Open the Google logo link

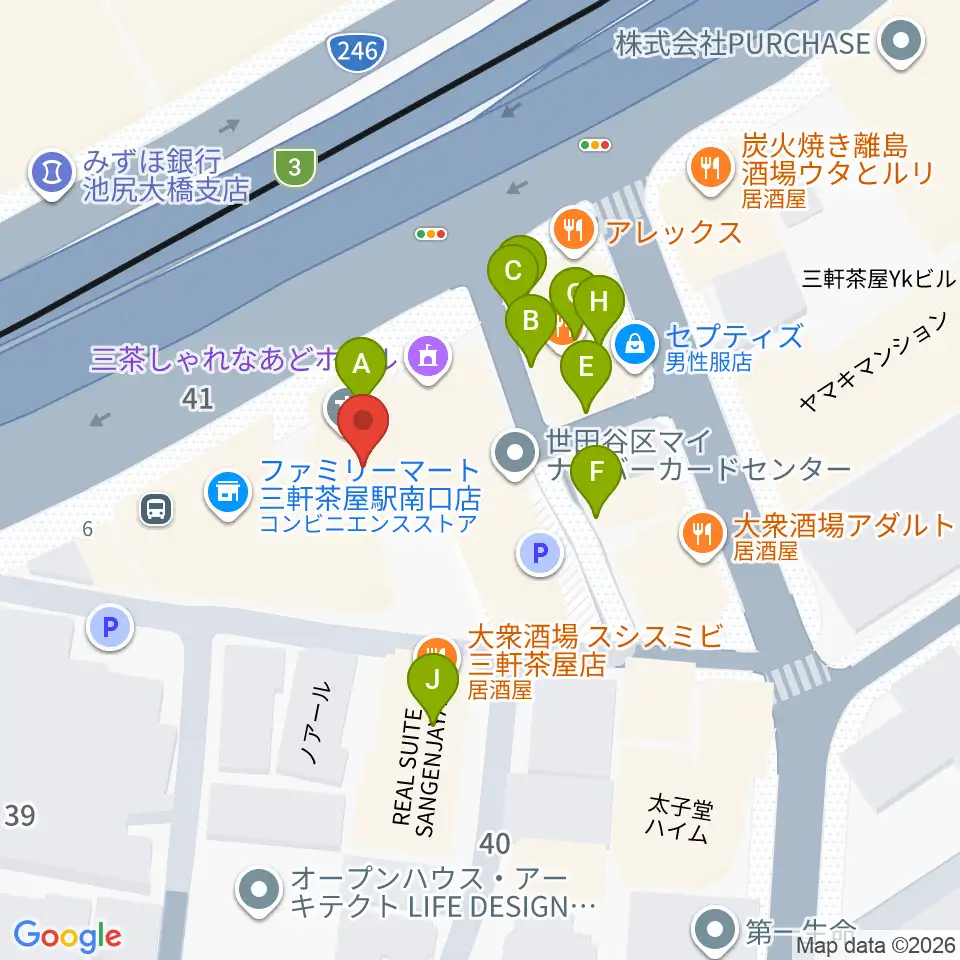[x=67, y=936]
